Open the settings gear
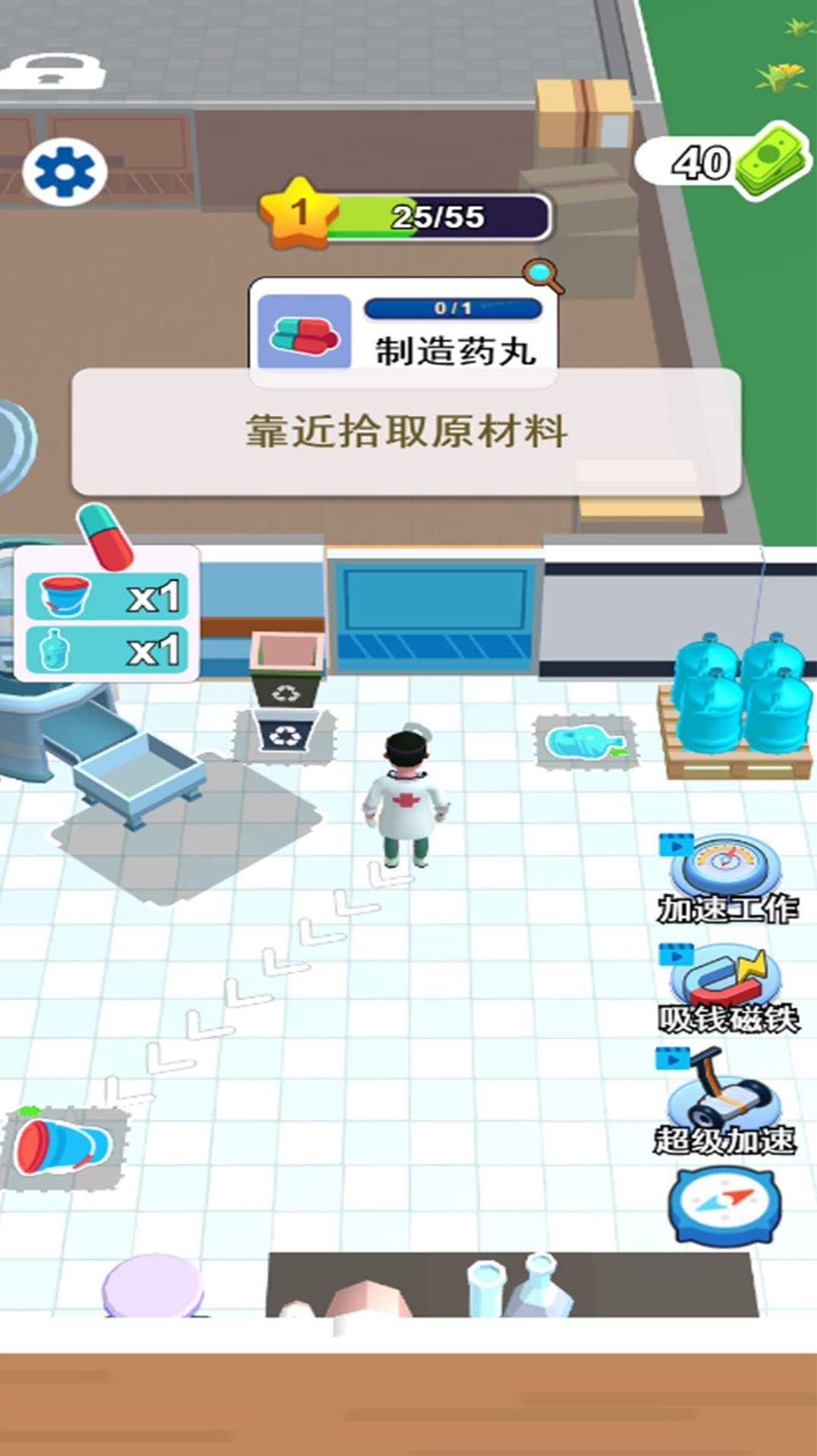 [x=65, y=173]
